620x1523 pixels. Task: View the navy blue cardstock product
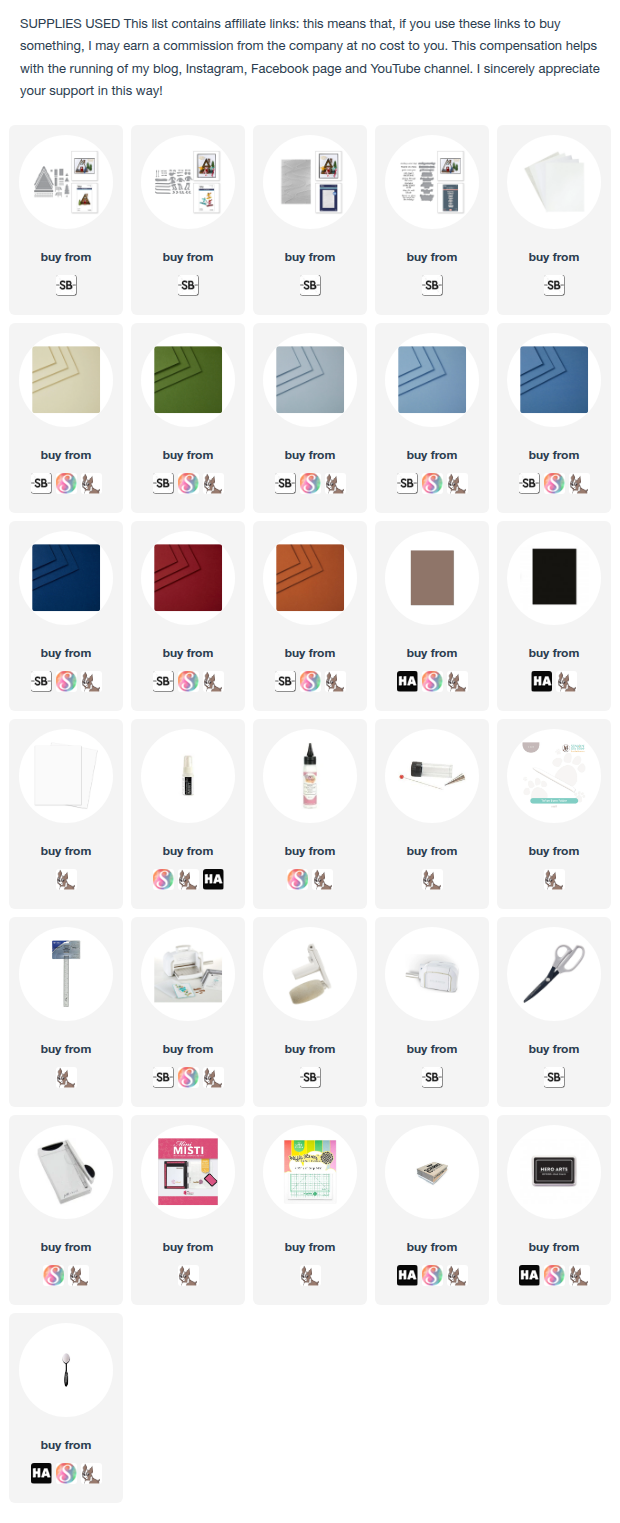click(x=65, y=578)
